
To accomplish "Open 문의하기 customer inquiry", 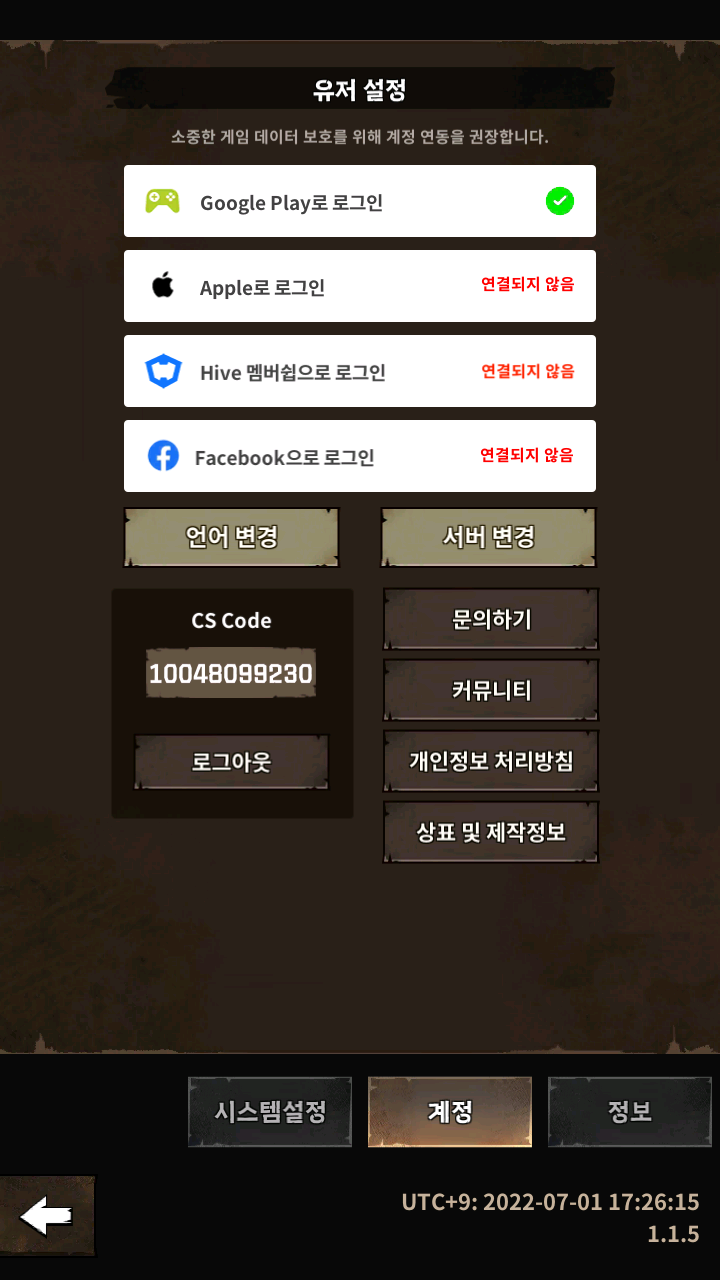I will (490, 619).
